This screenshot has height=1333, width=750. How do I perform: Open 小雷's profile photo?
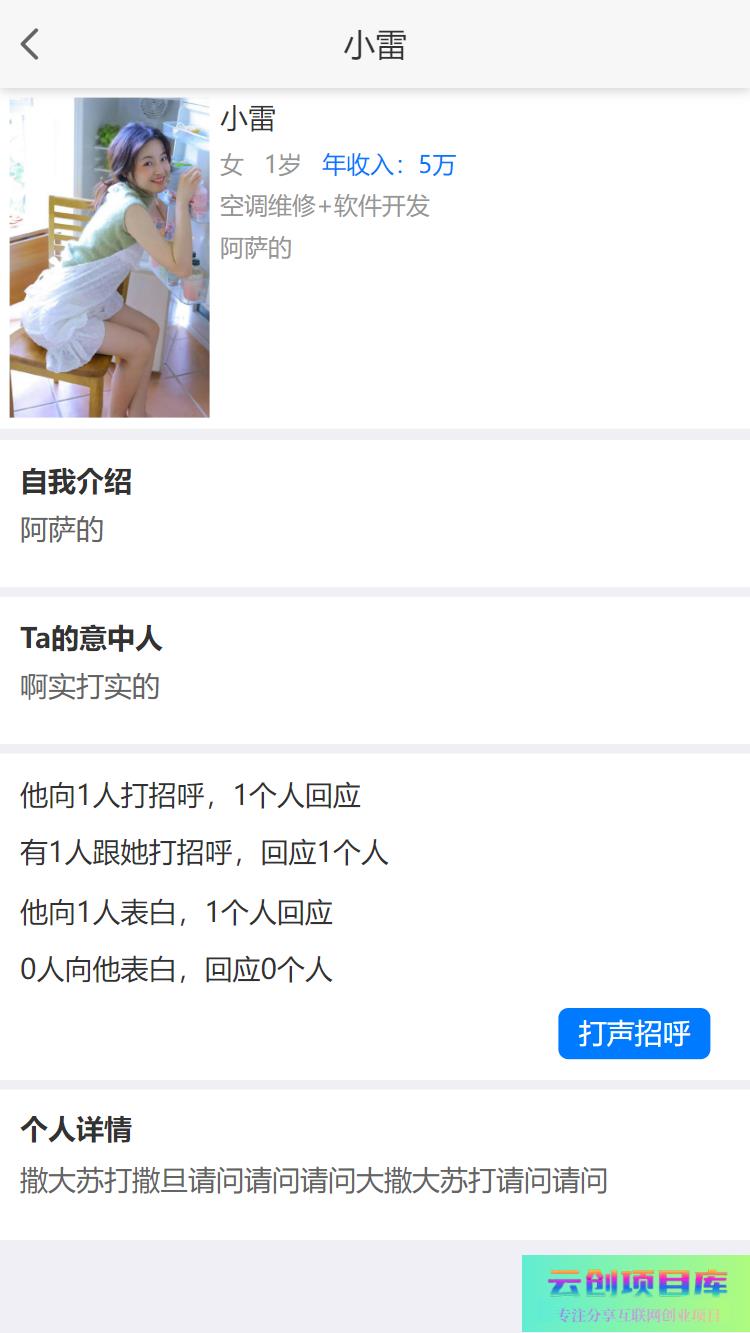(110, 257)
